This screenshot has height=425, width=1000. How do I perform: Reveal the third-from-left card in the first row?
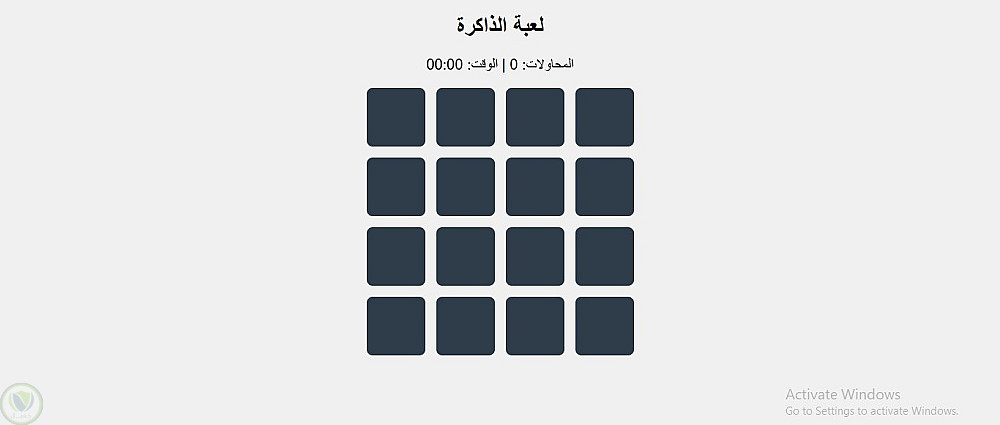[x=535, y=117]
